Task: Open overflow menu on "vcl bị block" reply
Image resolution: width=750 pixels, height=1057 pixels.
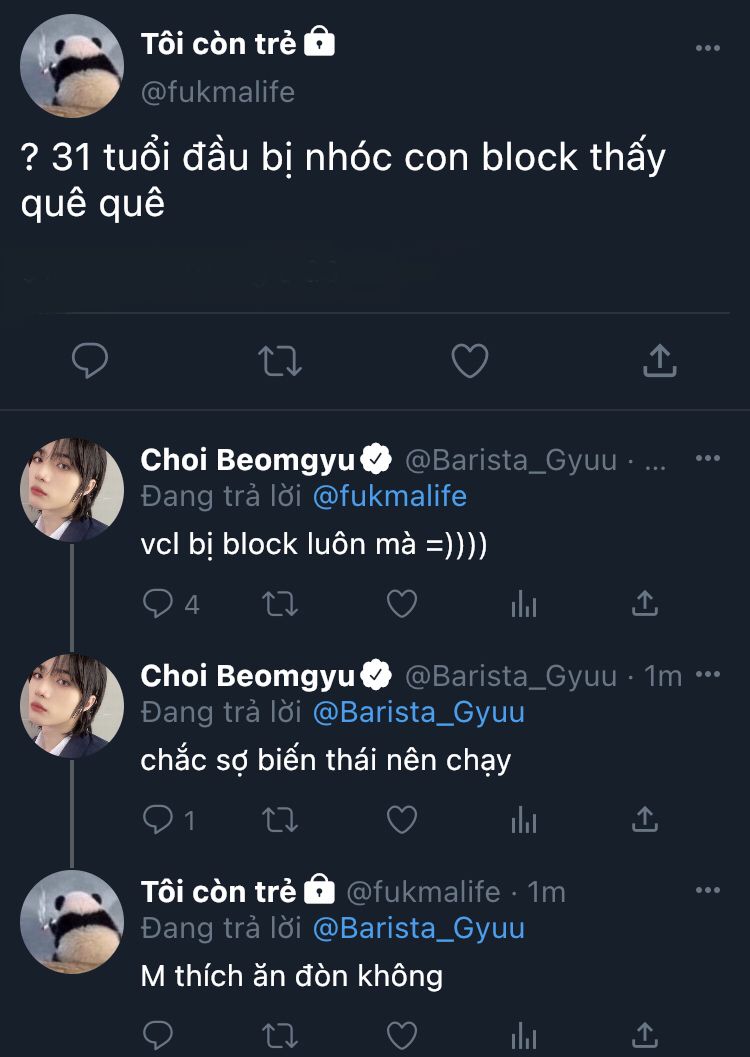Action: (x=708, y=458)
